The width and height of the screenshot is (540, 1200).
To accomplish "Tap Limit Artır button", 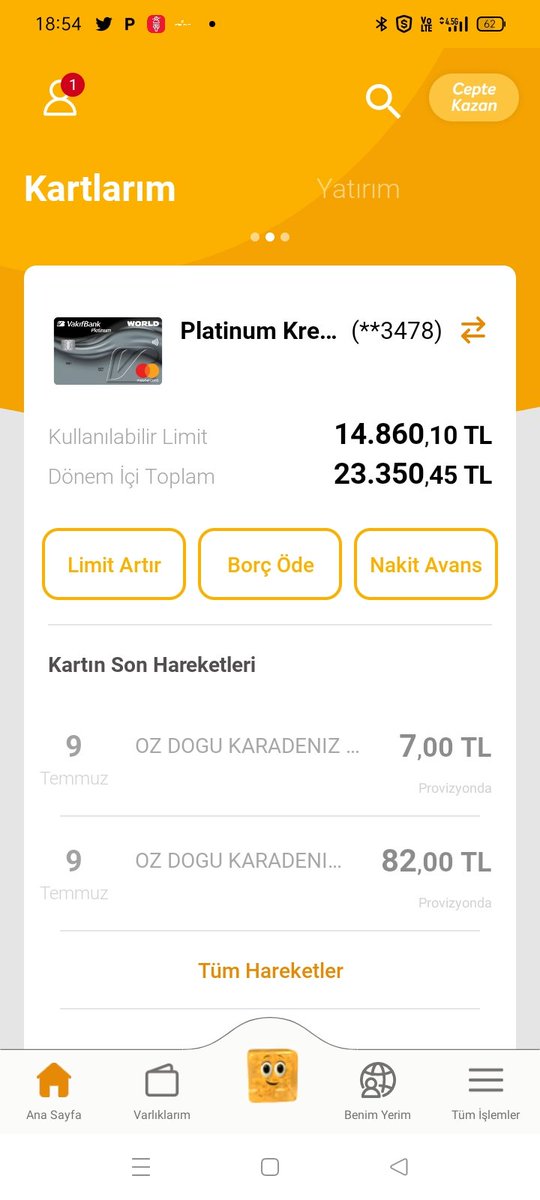I will click(x=114, y=564).
